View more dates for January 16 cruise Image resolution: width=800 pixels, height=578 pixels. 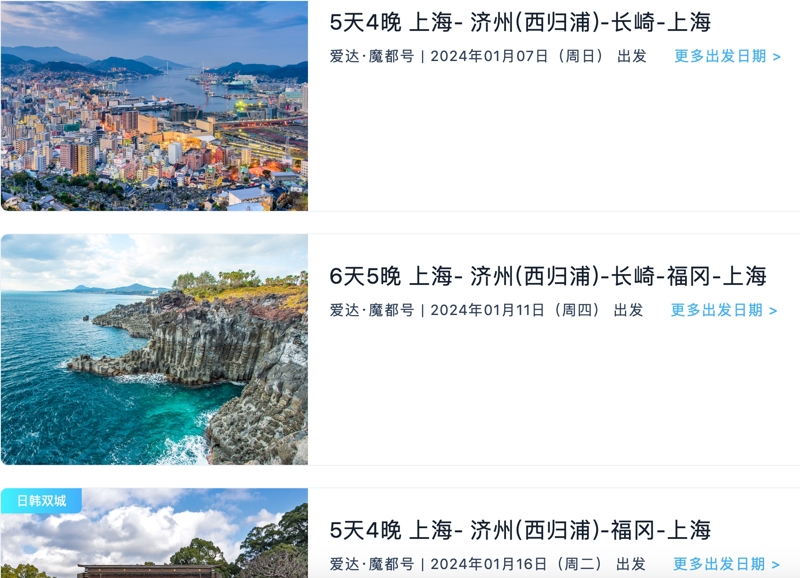[x=726, y=564]
